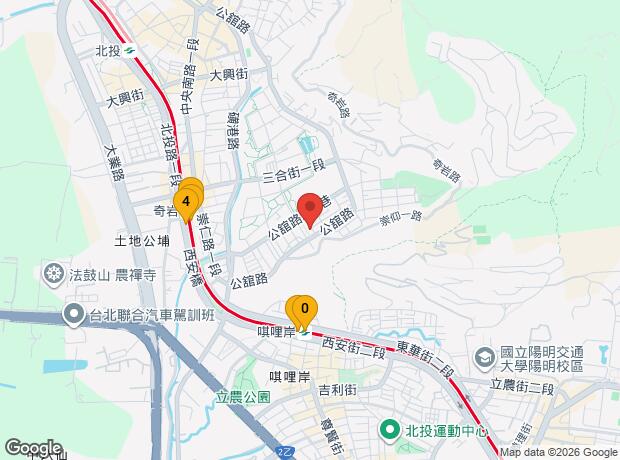
Task: Open the 國立陽明交通大學 place marker
Action: (484, 358)
